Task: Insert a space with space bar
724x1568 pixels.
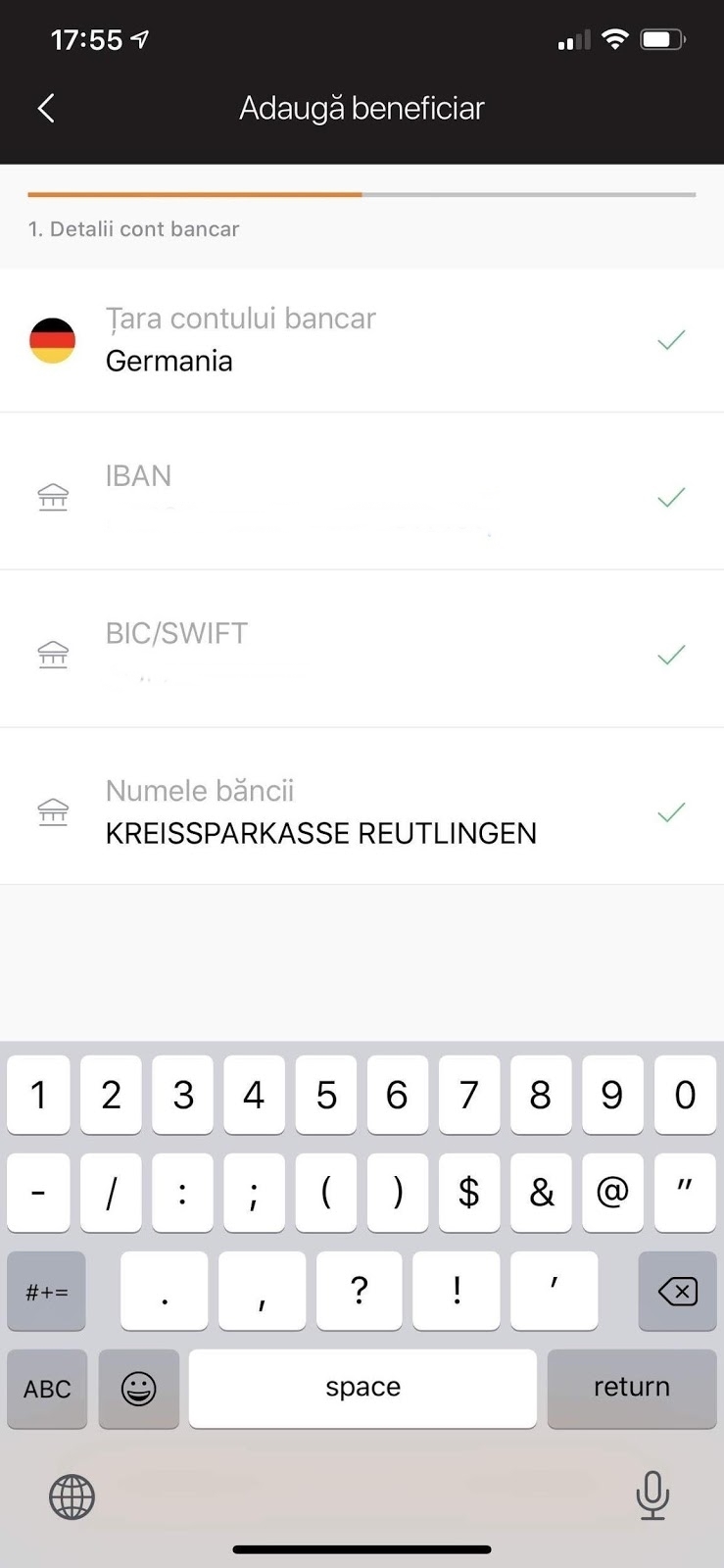Action: tap(362, 1388)
